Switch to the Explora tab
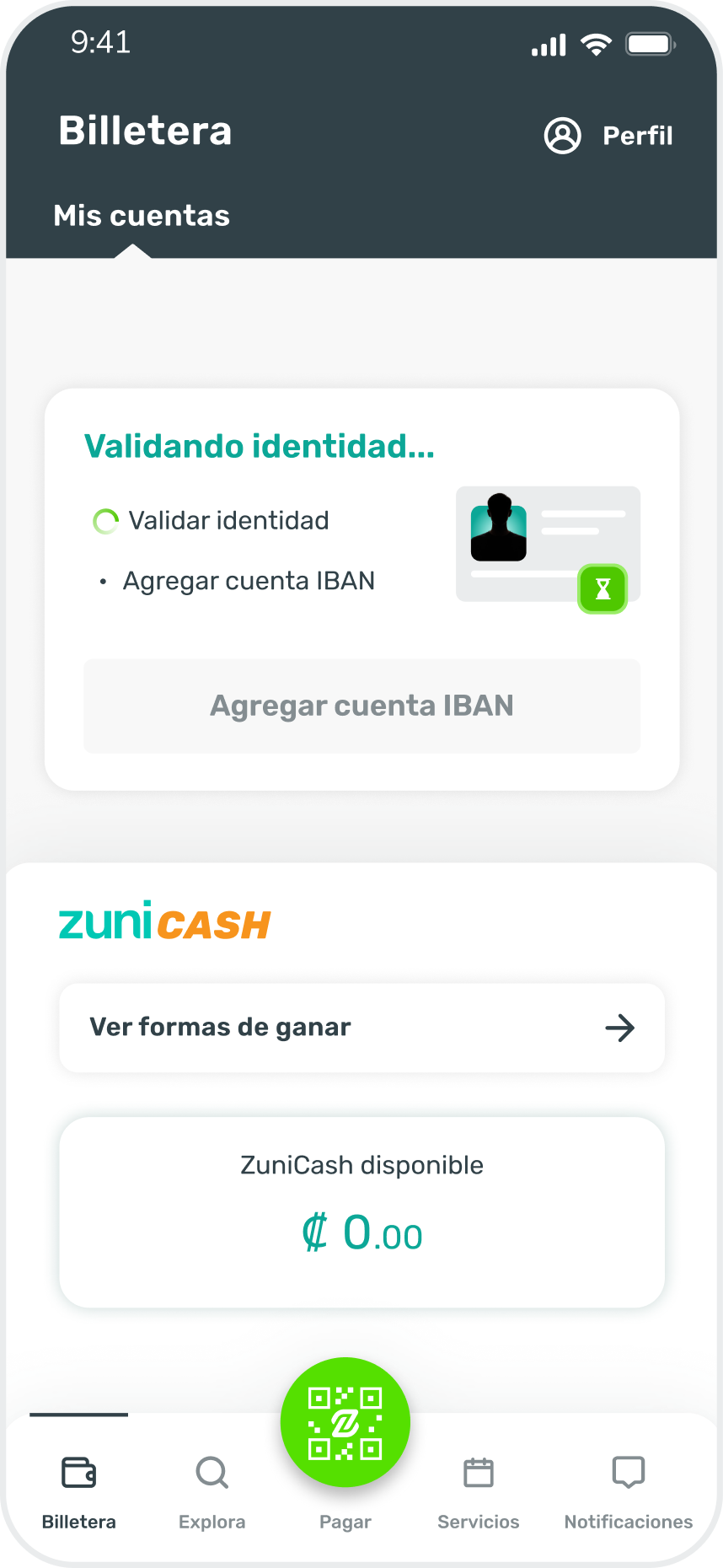 pos(212,1492)
